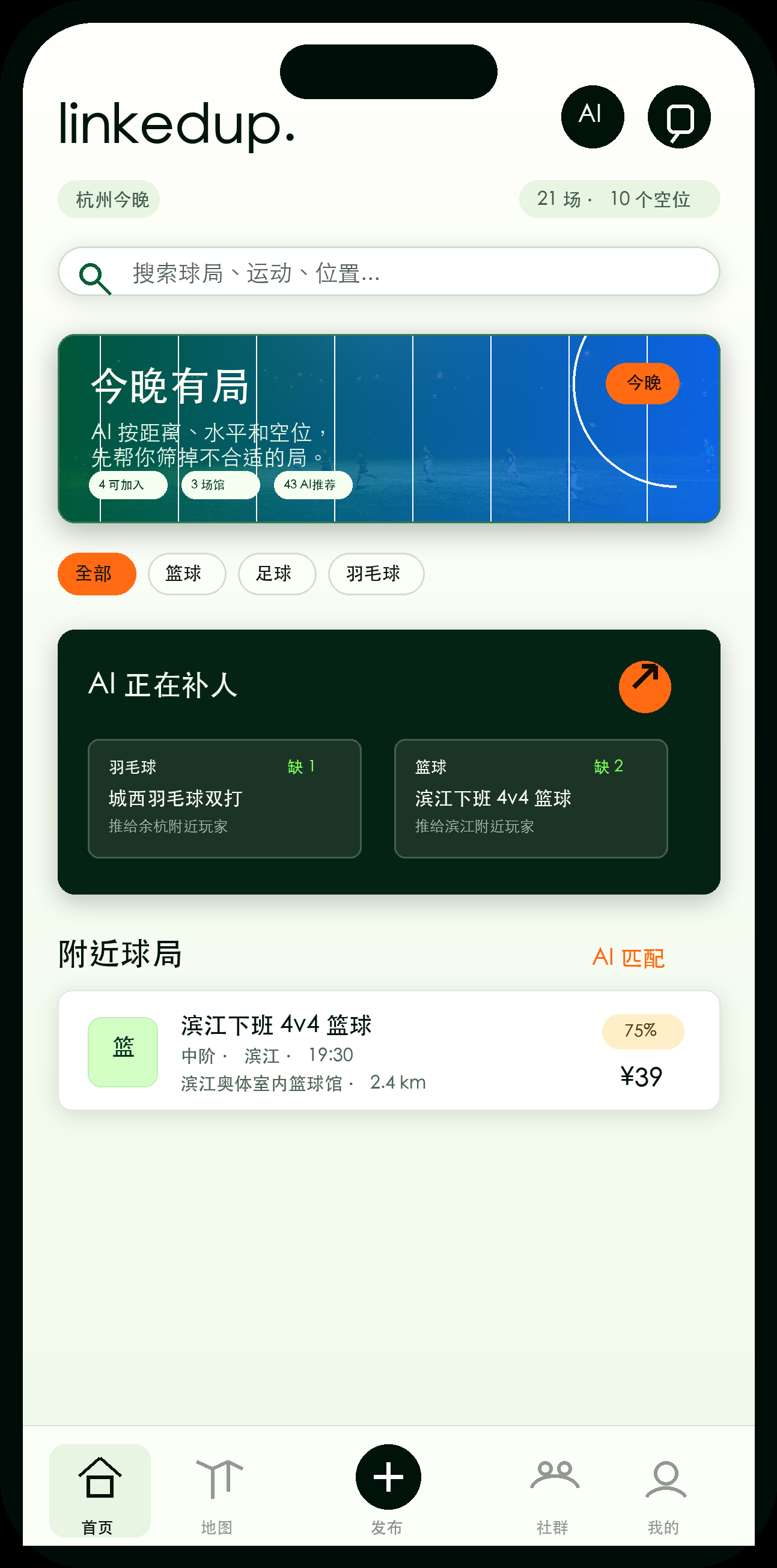777x1568 pixels.
Task: Open the 城西羽毛球双打 card
Action: click(224, 798)
